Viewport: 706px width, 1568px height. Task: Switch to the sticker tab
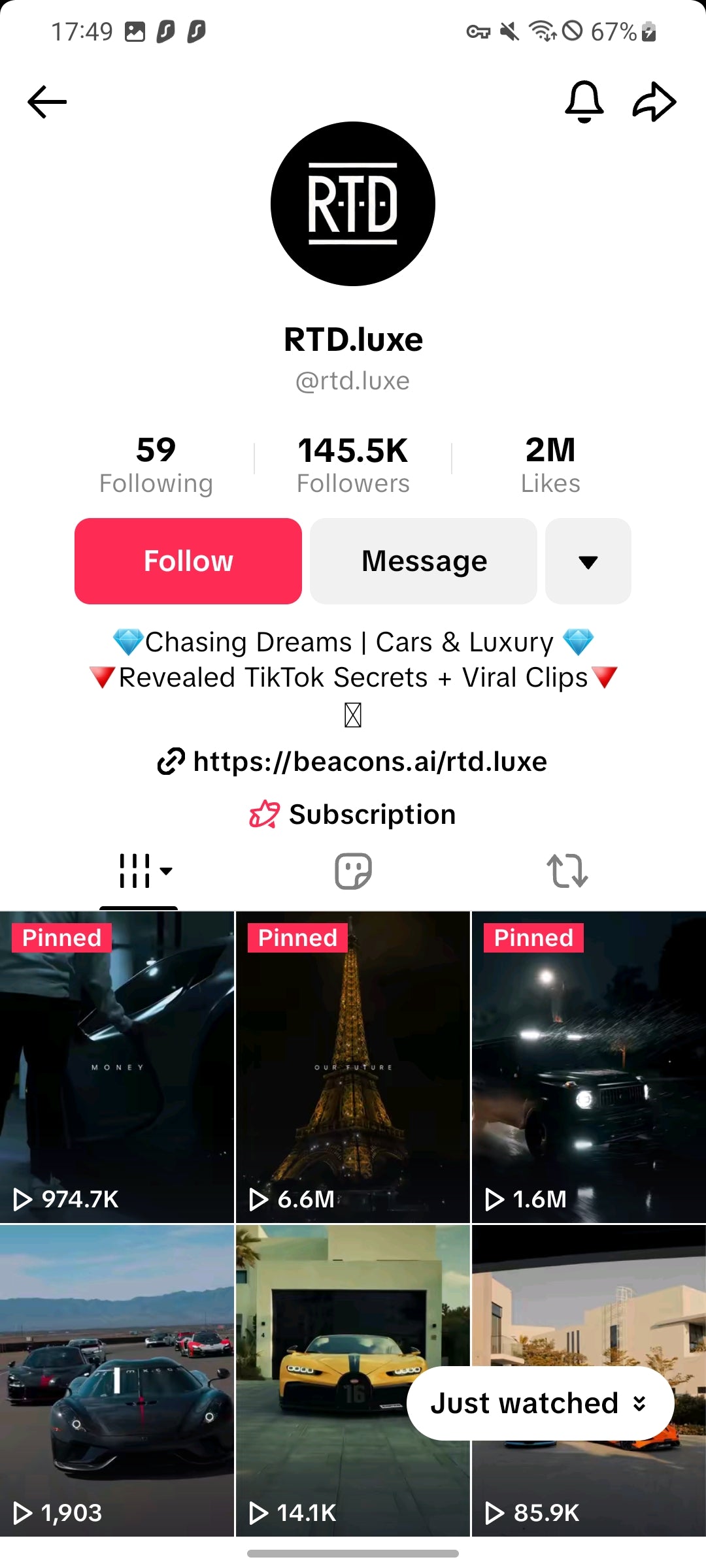pyautogui.click(x=353, y=871)
